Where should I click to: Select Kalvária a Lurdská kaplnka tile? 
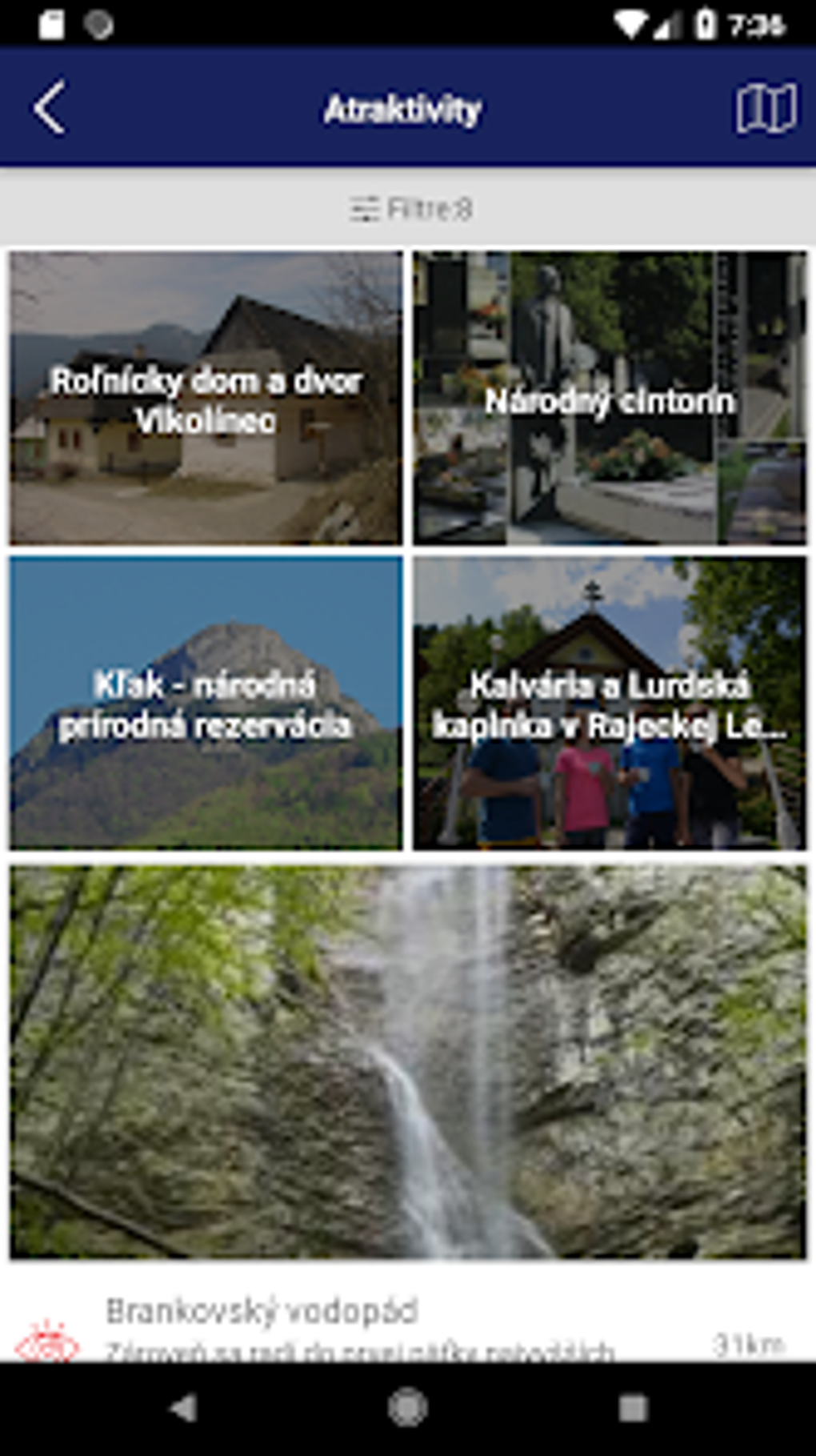(x=610, y=704)
